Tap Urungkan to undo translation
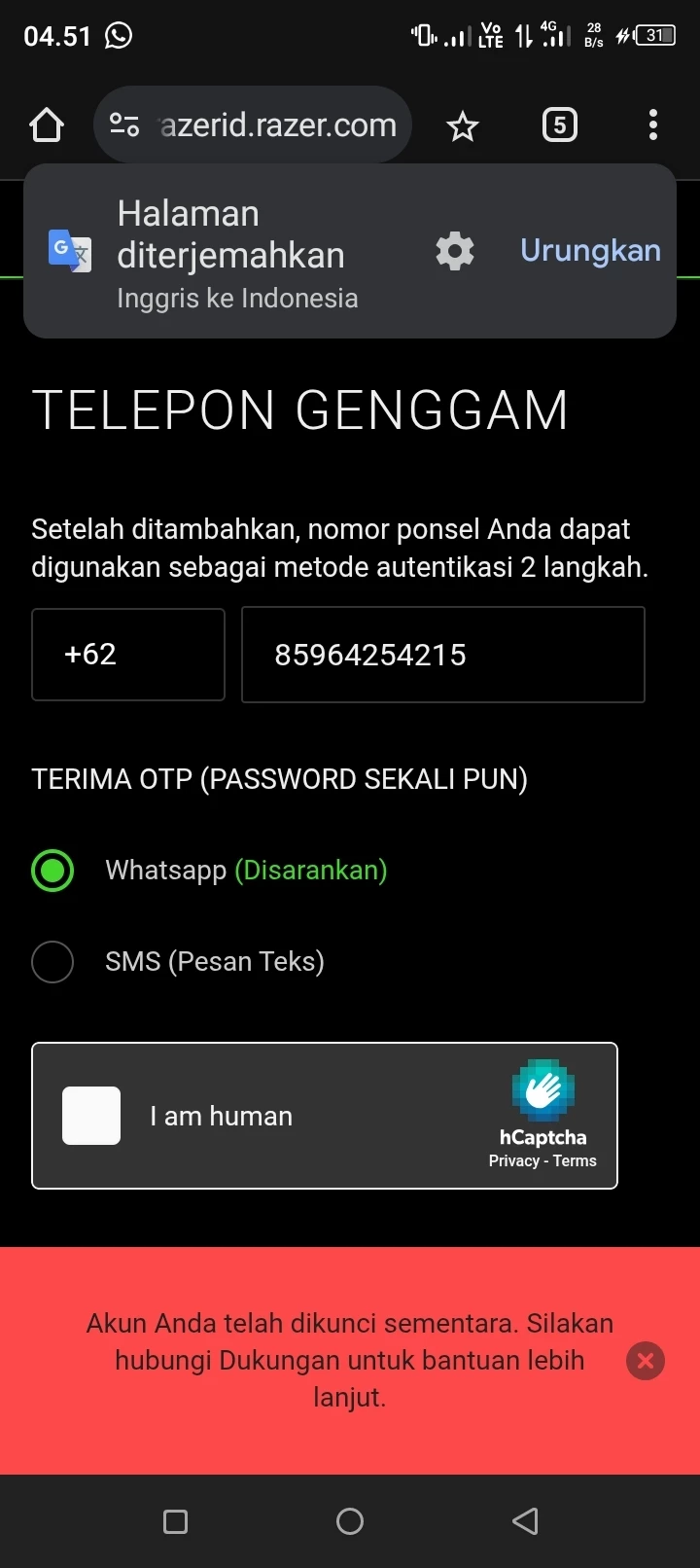This screenshot has width=700, height=1568. 590,251
